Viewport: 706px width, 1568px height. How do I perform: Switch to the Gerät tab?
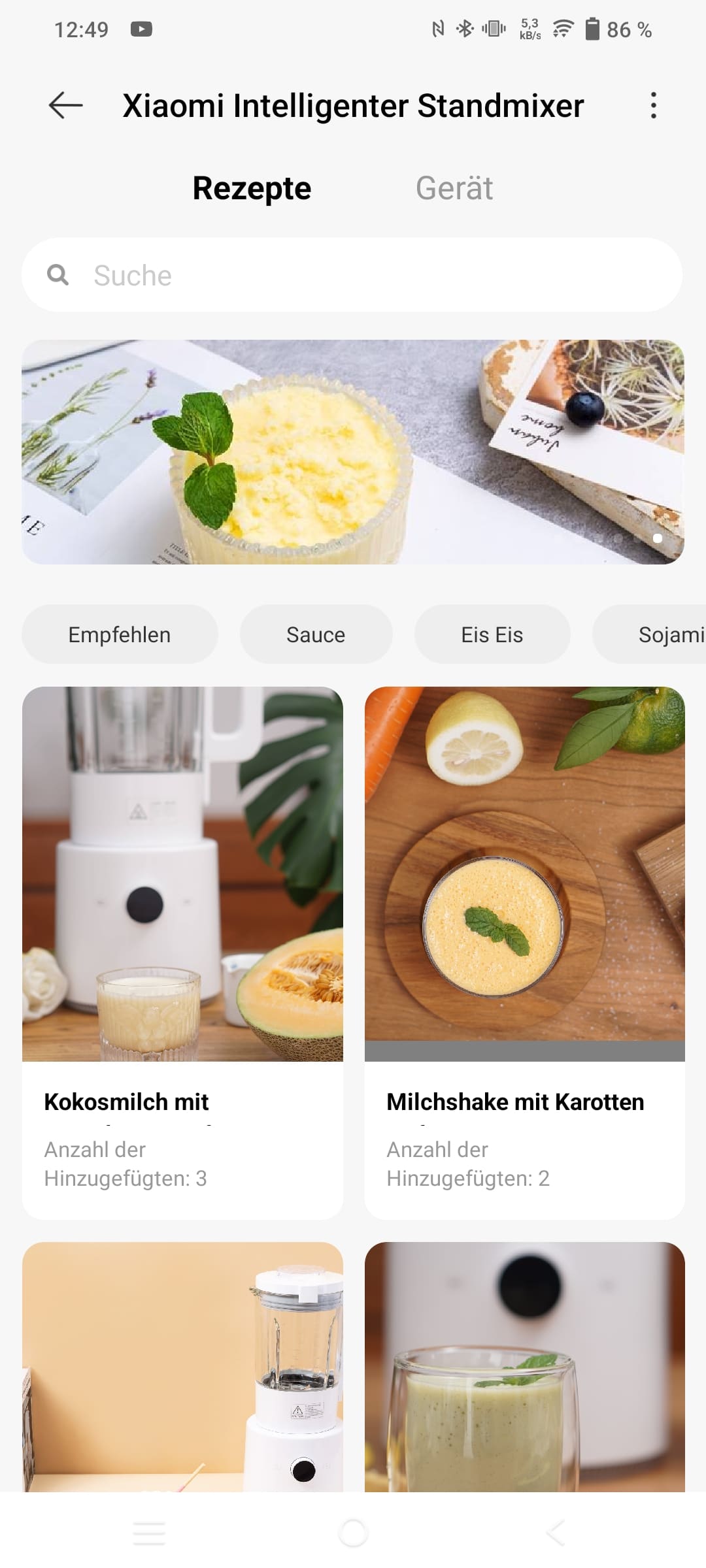pos(454,188)
